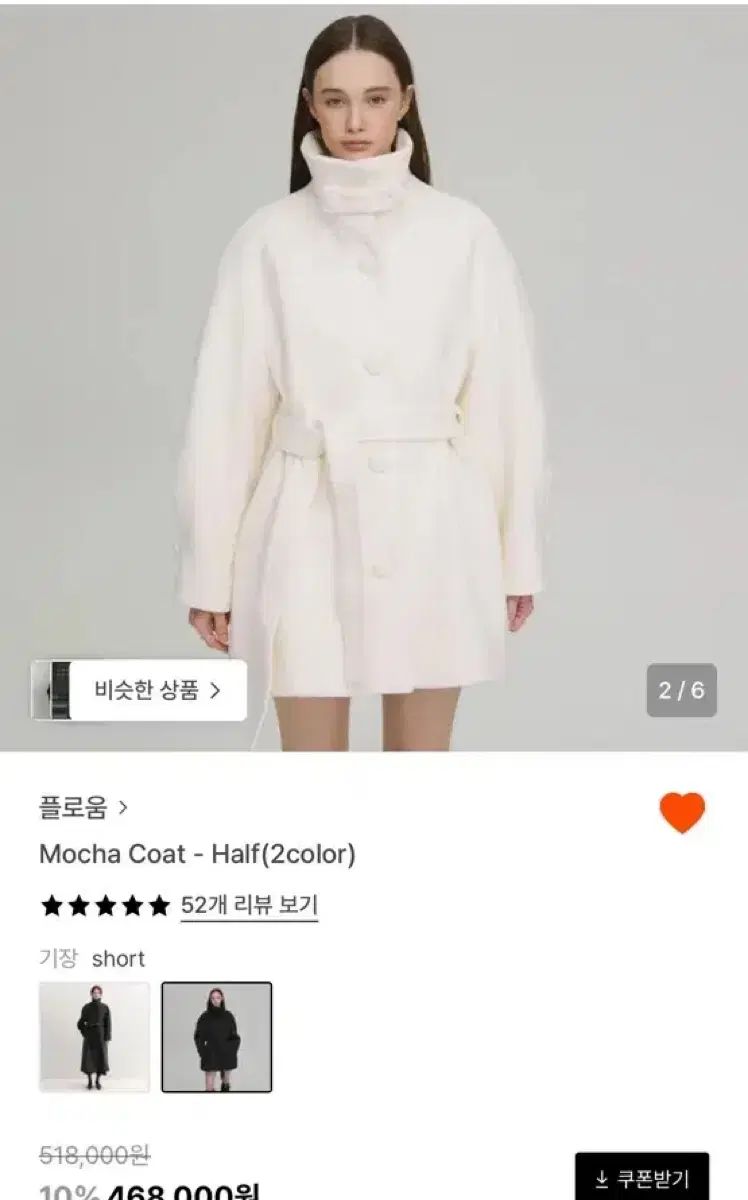Open the 플로움 brand page
This screenshot has height=1200, width=748.
83,808
